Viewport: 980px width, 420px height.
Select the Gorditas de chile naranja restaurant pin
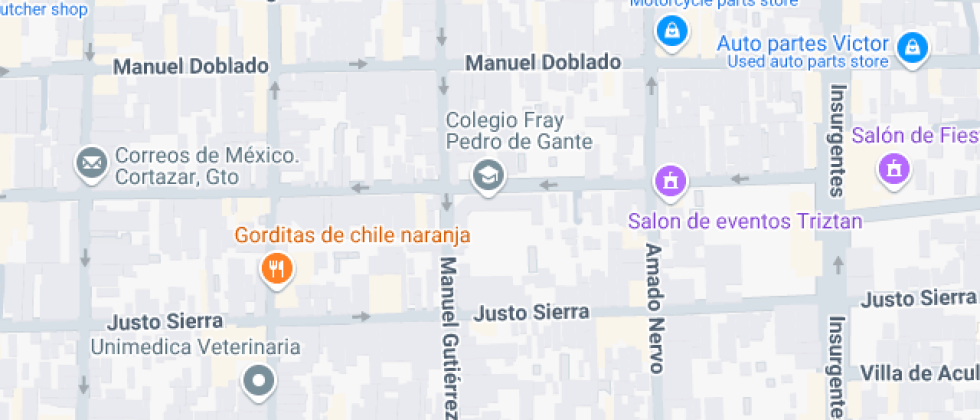pos(275,267)
